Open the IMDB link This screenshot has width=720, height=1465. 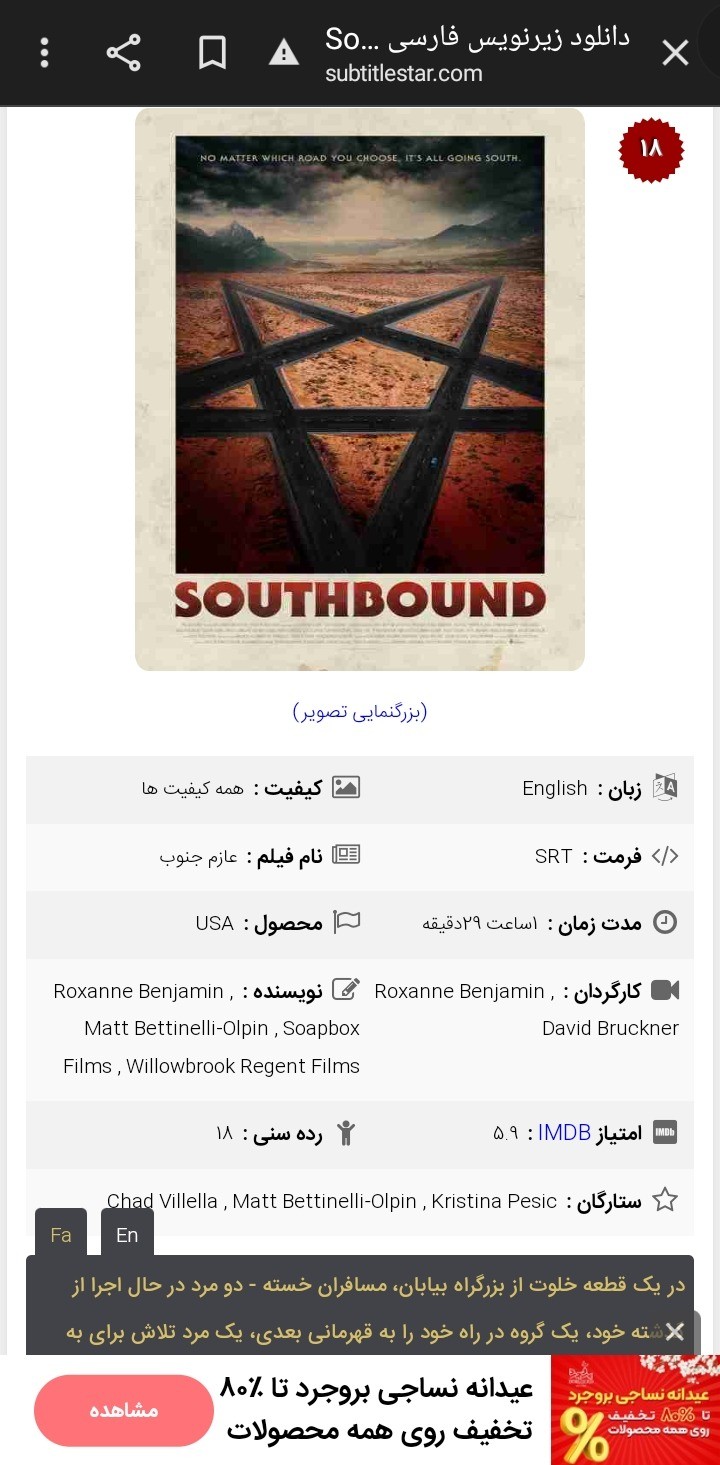pos(565,1133)
